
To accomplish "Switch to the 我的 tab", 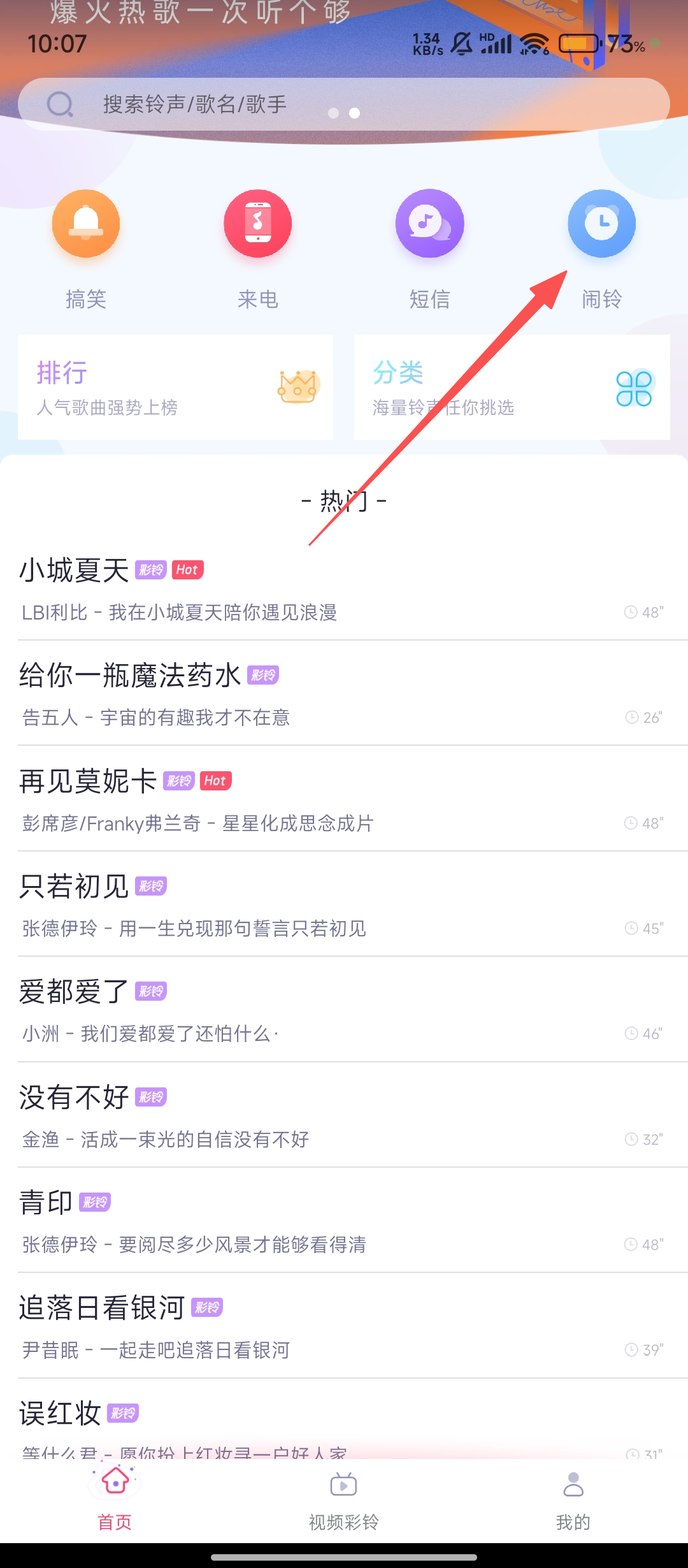I will click(573, 1501).
